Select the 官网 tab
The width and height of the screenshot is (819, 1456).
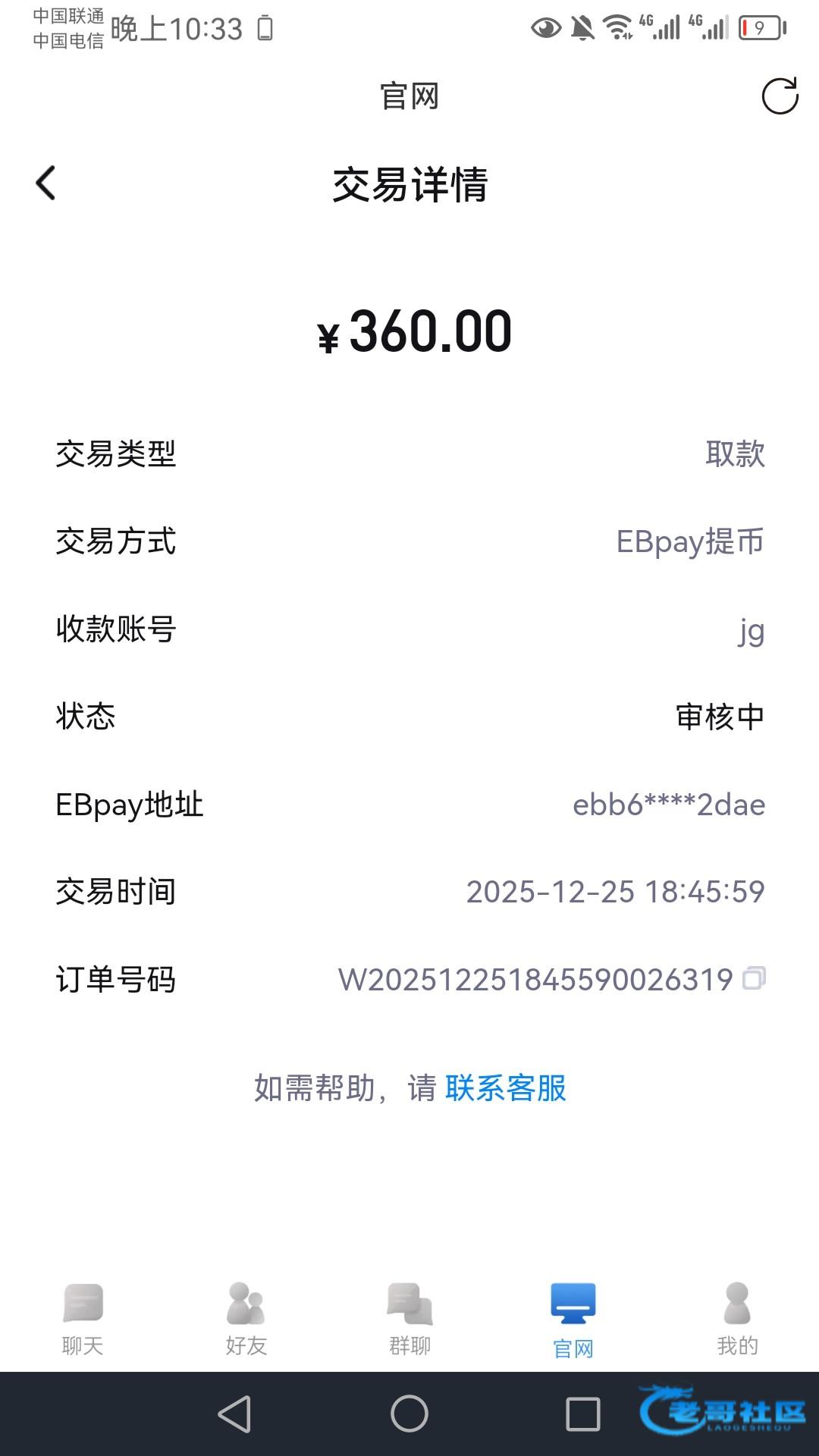coord(573,1319)
